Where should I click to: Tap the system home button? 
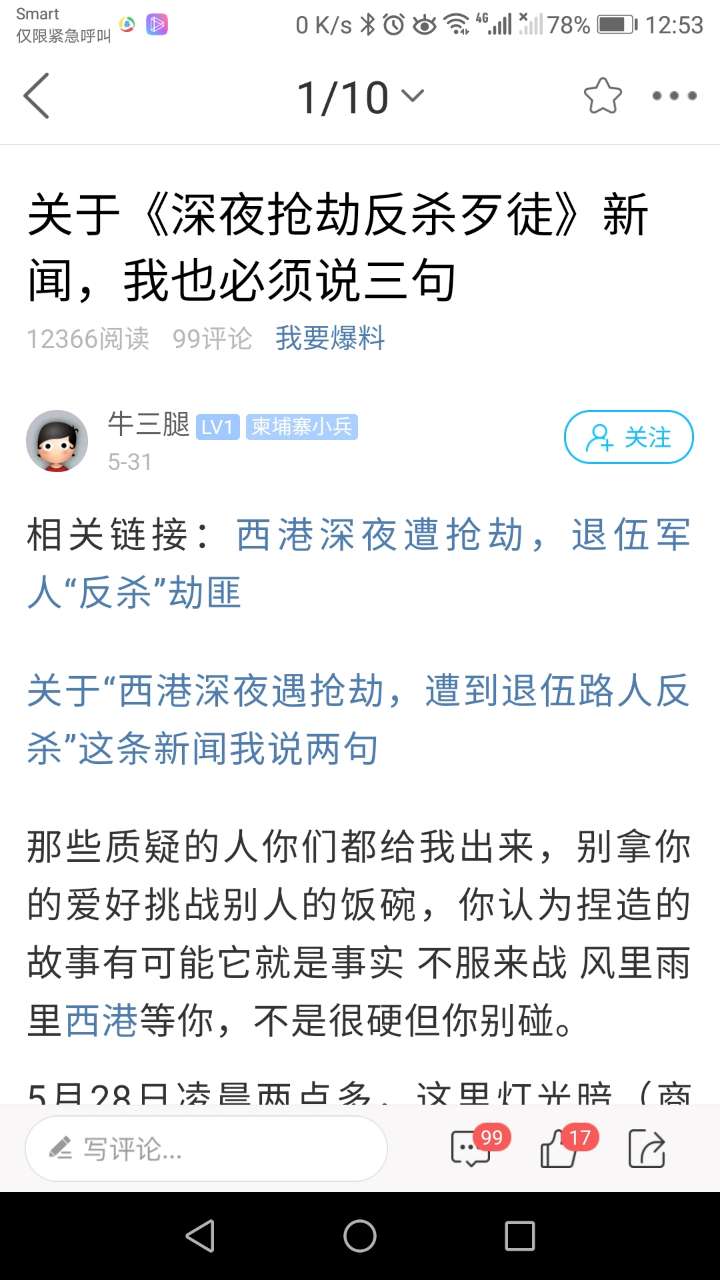point(360,1237)
